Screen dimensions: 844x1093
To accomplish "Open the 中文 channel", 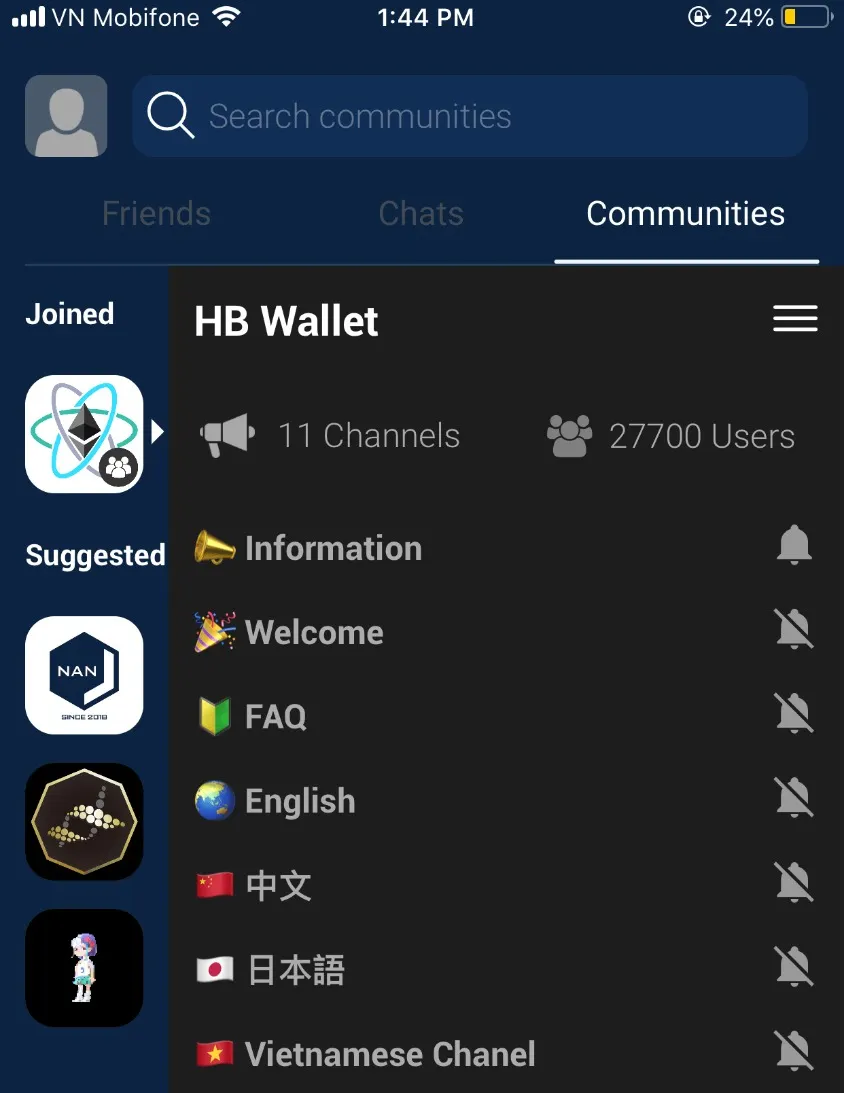I will (277, 885).
